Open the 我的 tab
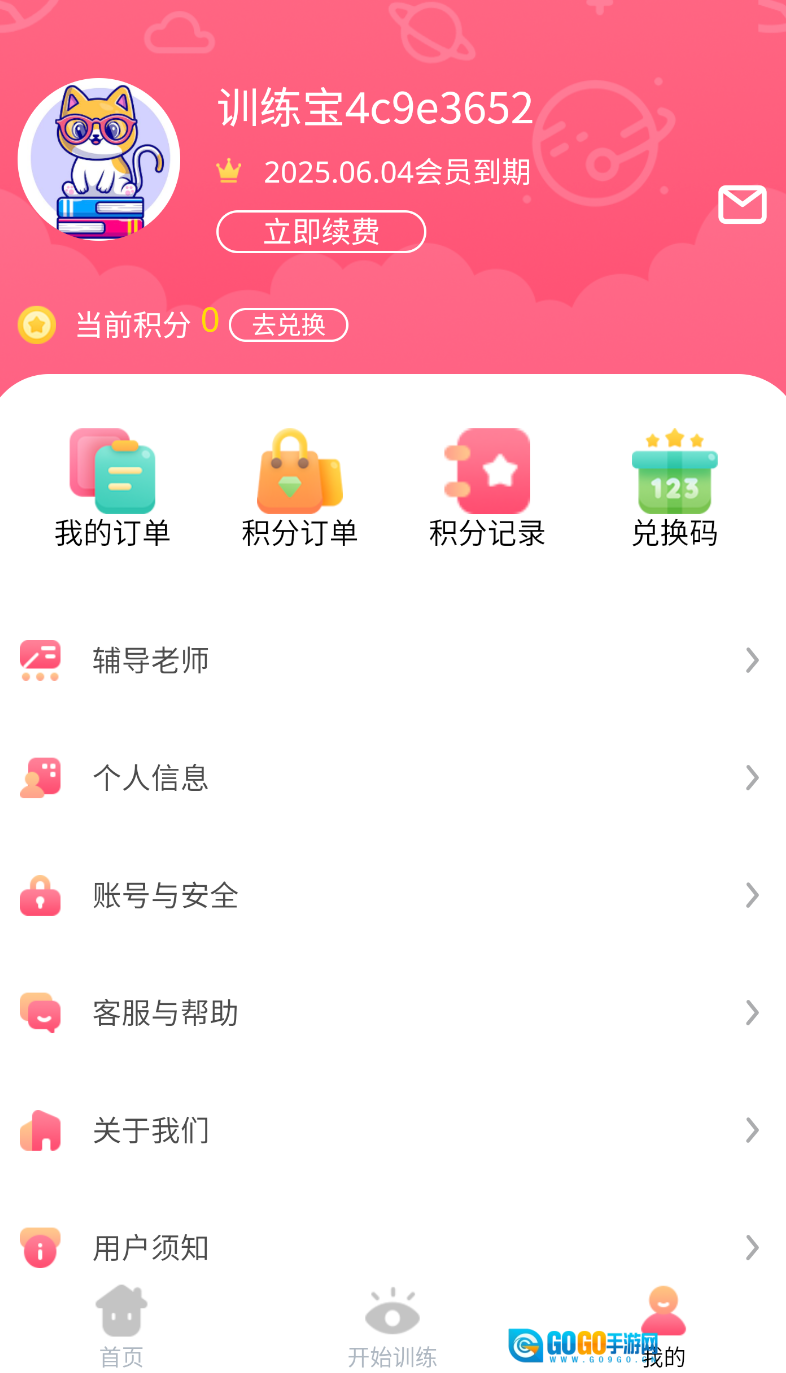 [663, 1325]
